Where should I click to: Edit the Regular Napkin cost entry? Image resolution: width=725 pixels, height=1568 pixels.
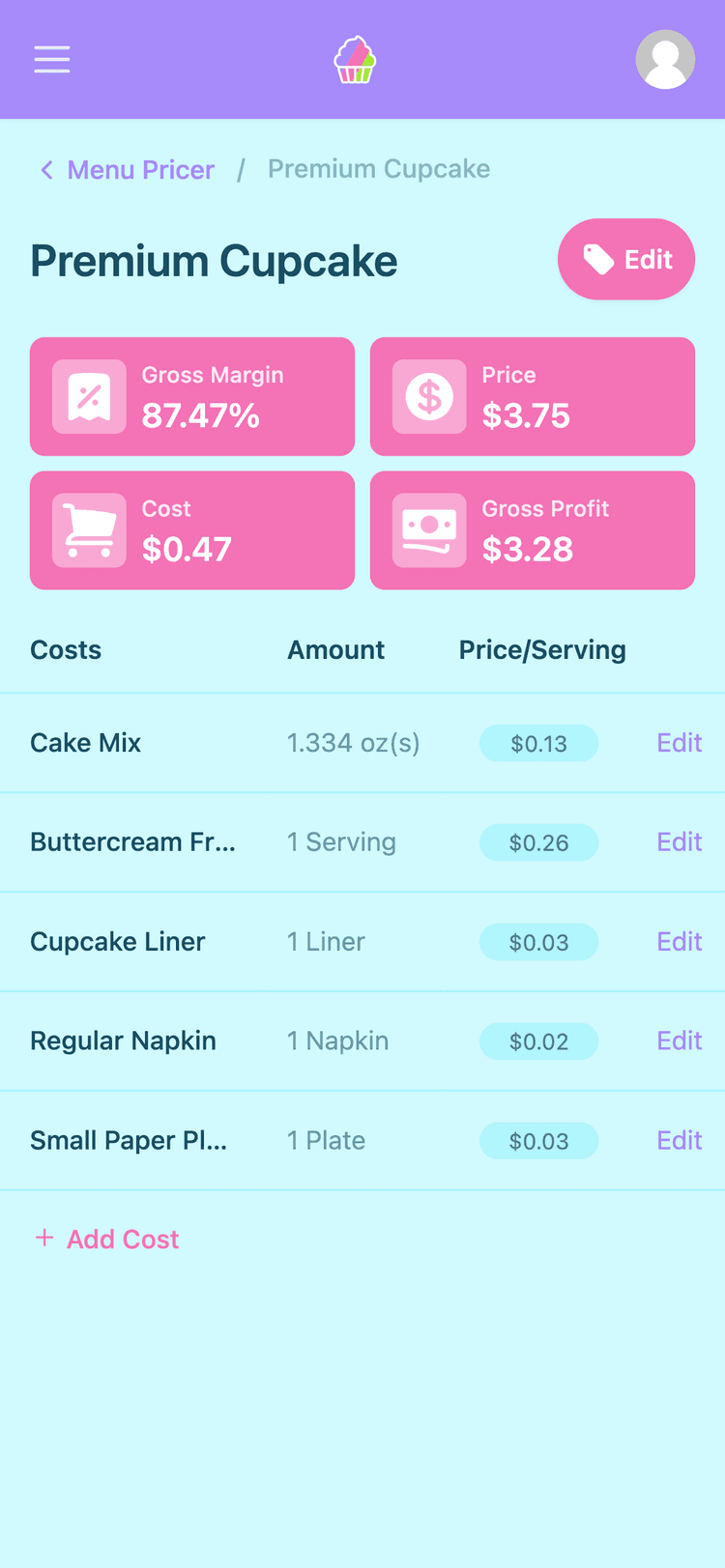tap(679, 1041)
